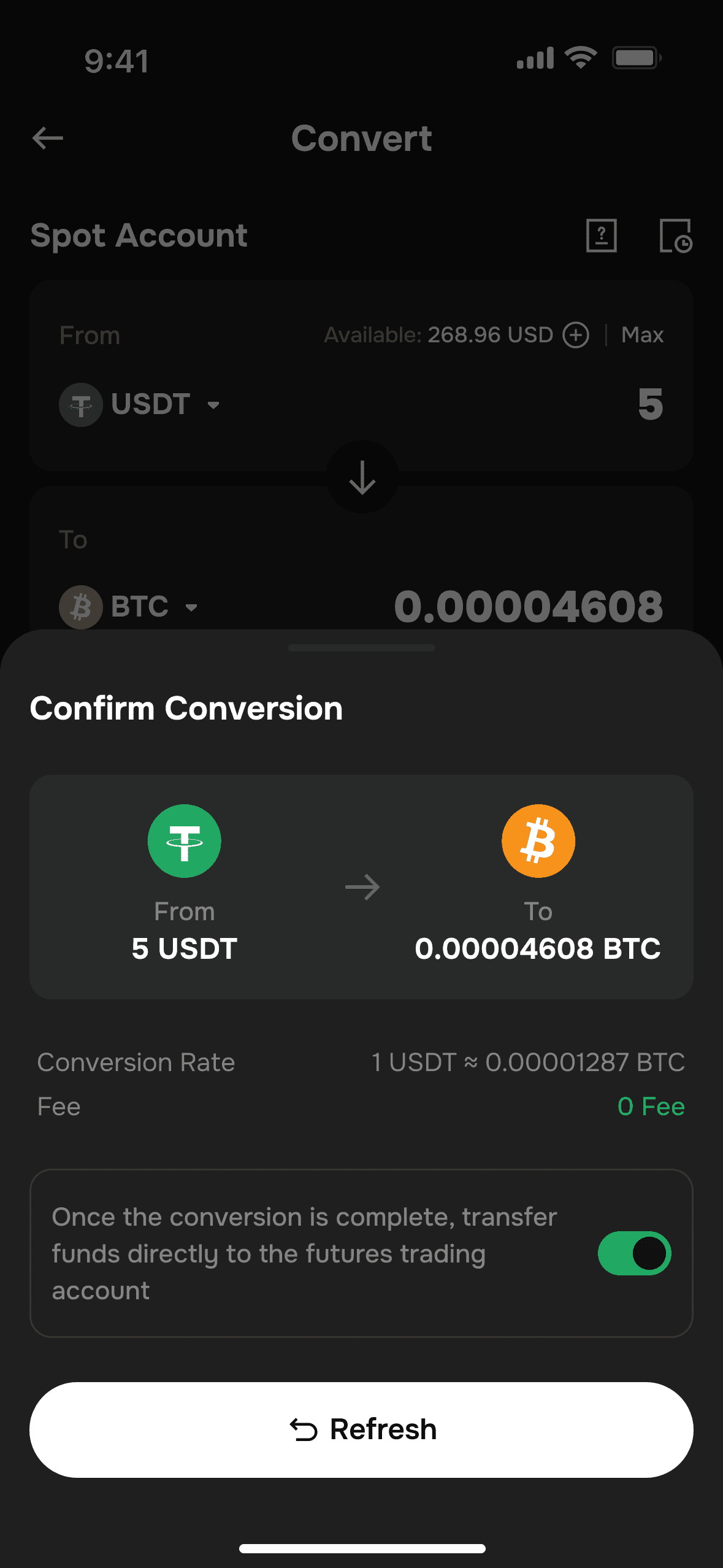Tap the Refresh button
The height and width of the screenshot is (1568, 723).
[x=361, y=1429]
